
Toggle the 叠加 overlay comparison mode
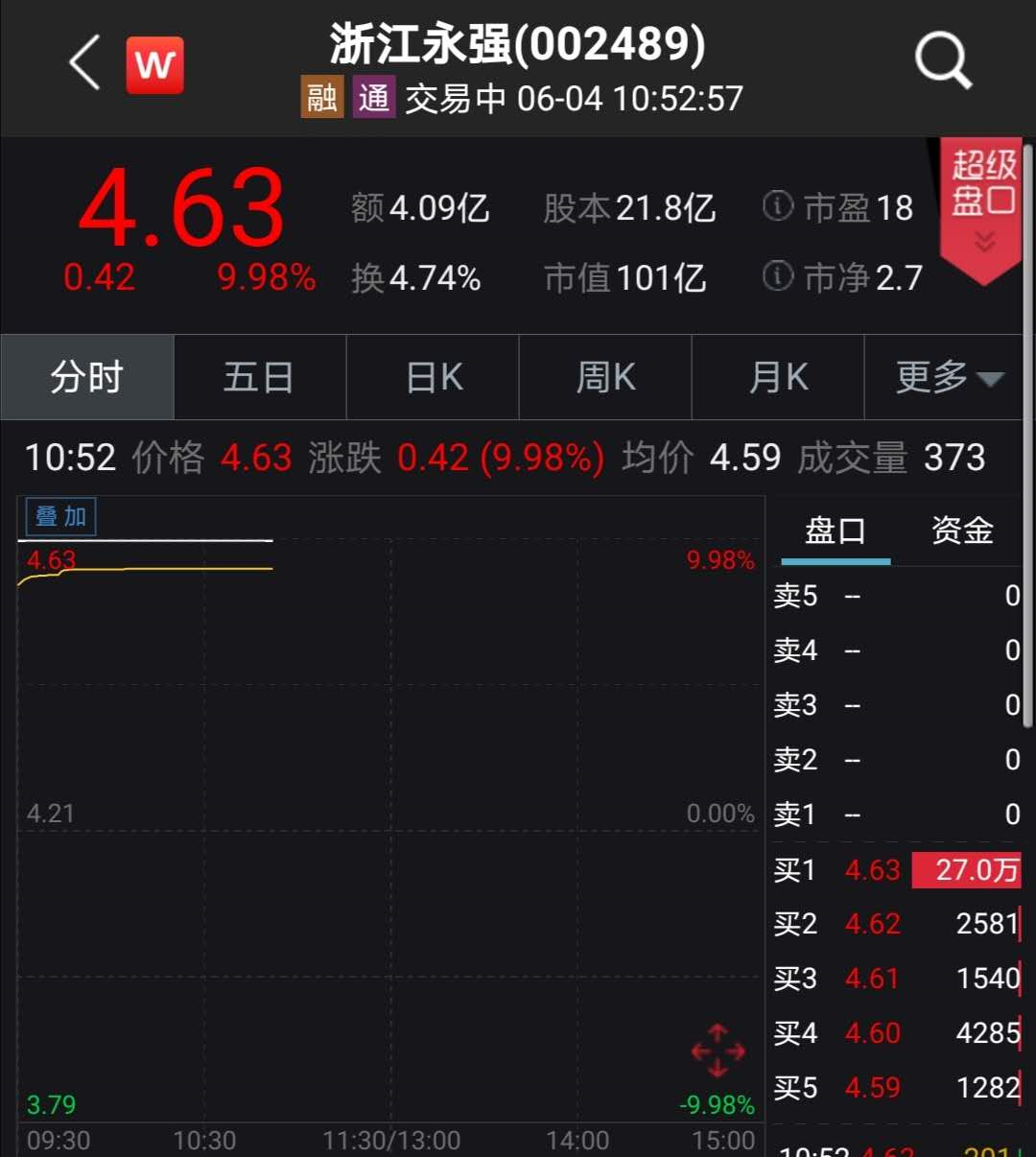click(59, 516)
